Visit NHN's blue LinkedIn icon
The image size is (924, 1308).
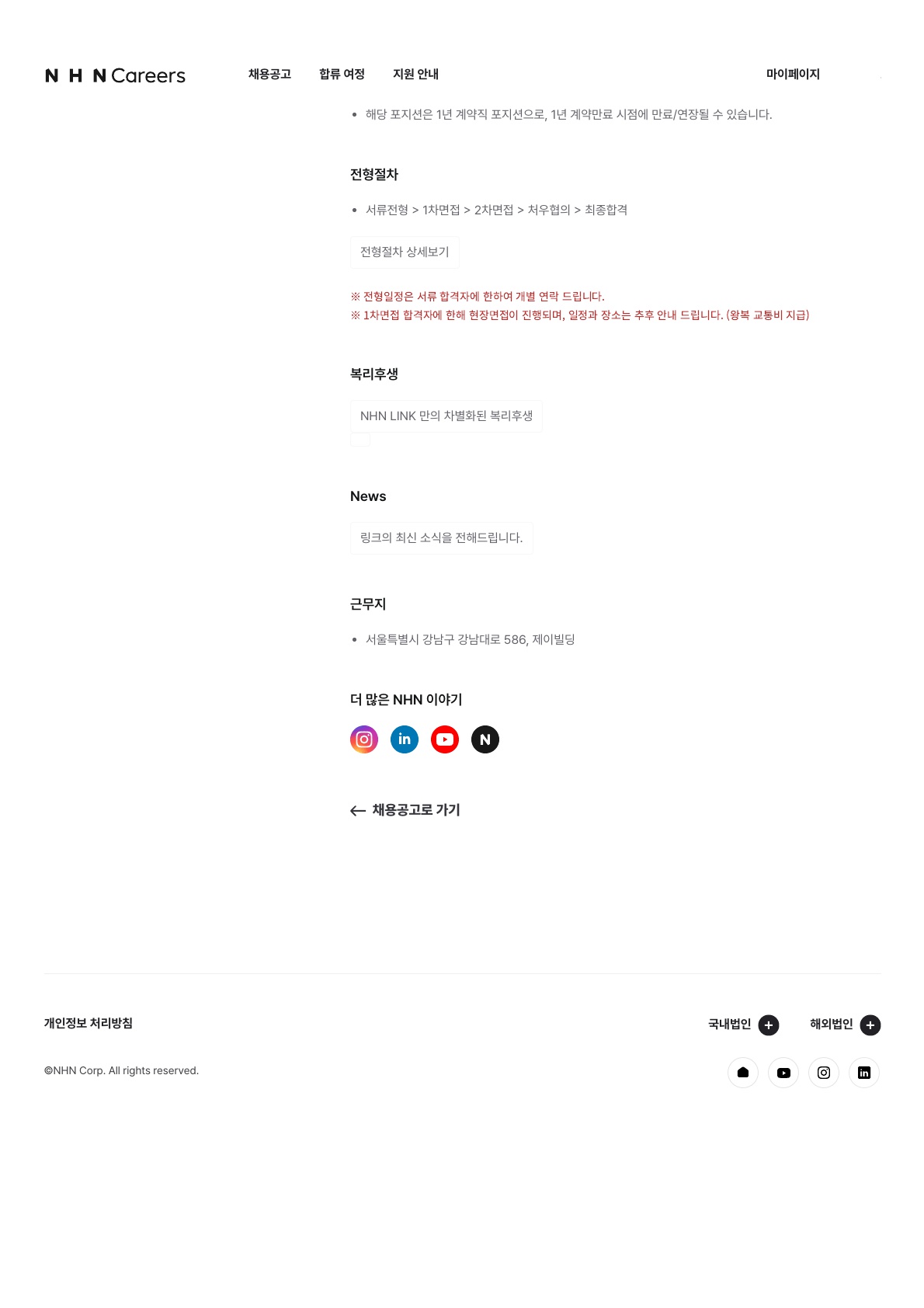click(x=405, y=739)
